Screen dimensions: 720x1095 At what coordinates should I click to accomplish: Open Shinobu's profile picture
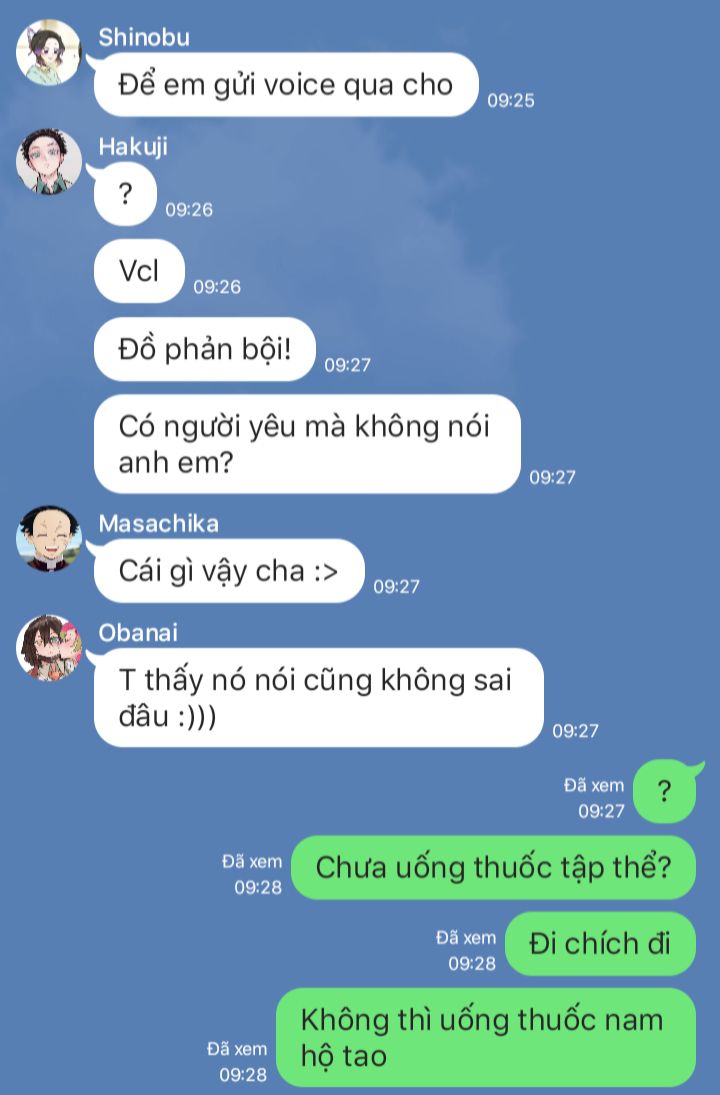point(49,53)
